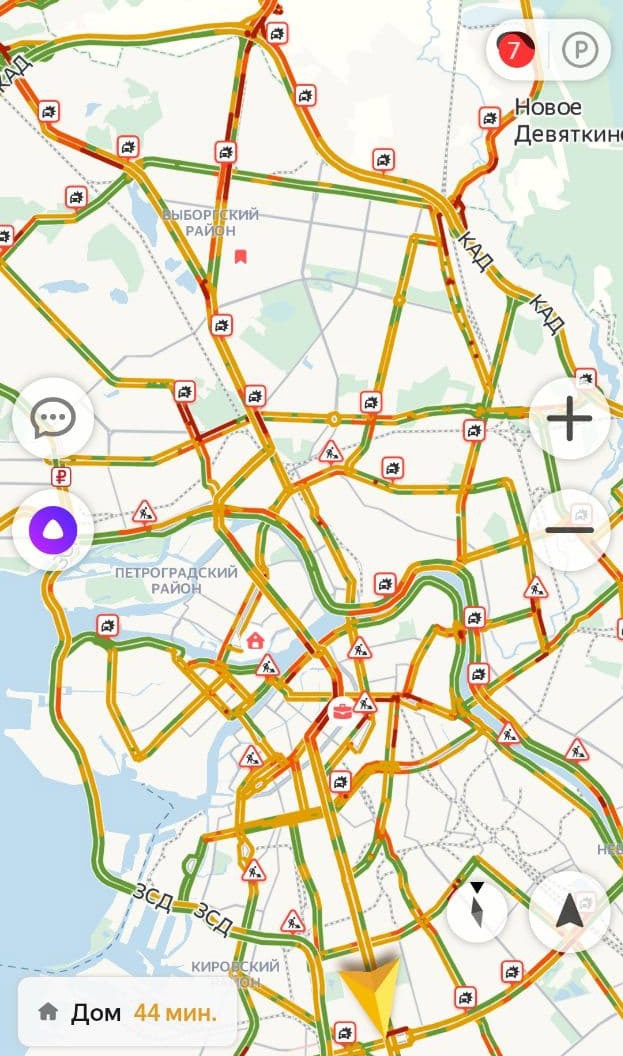Zoom out with the minus button
The image size is (623, 1056).
pyautogui.click(x=570, y=530)
